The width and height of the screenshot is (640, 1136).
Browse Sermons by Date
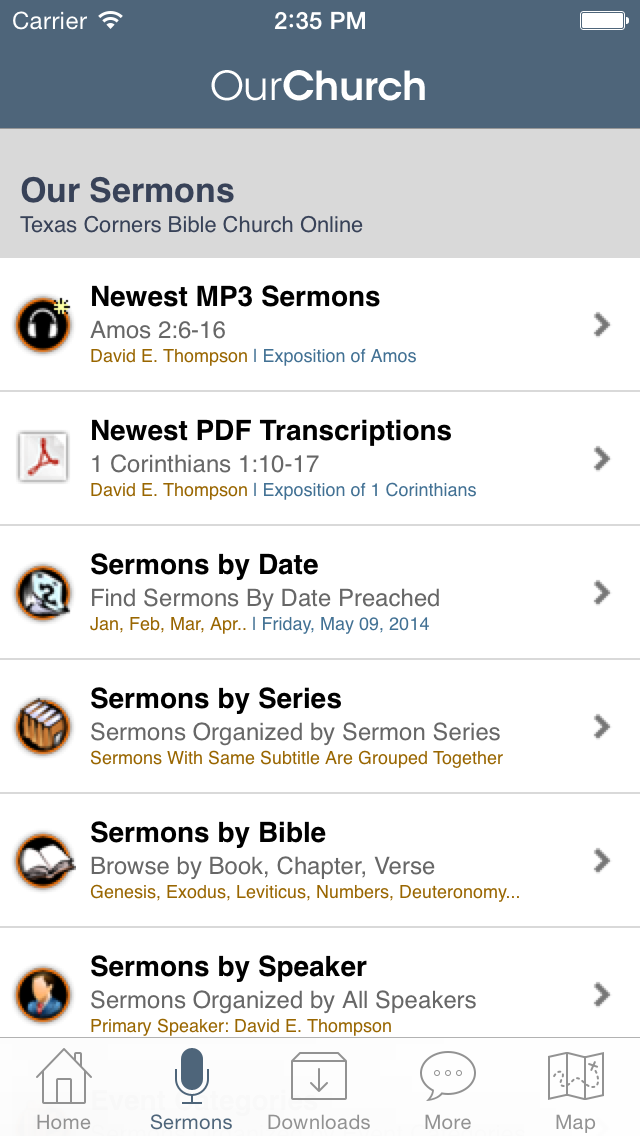(x=320, y=593)
